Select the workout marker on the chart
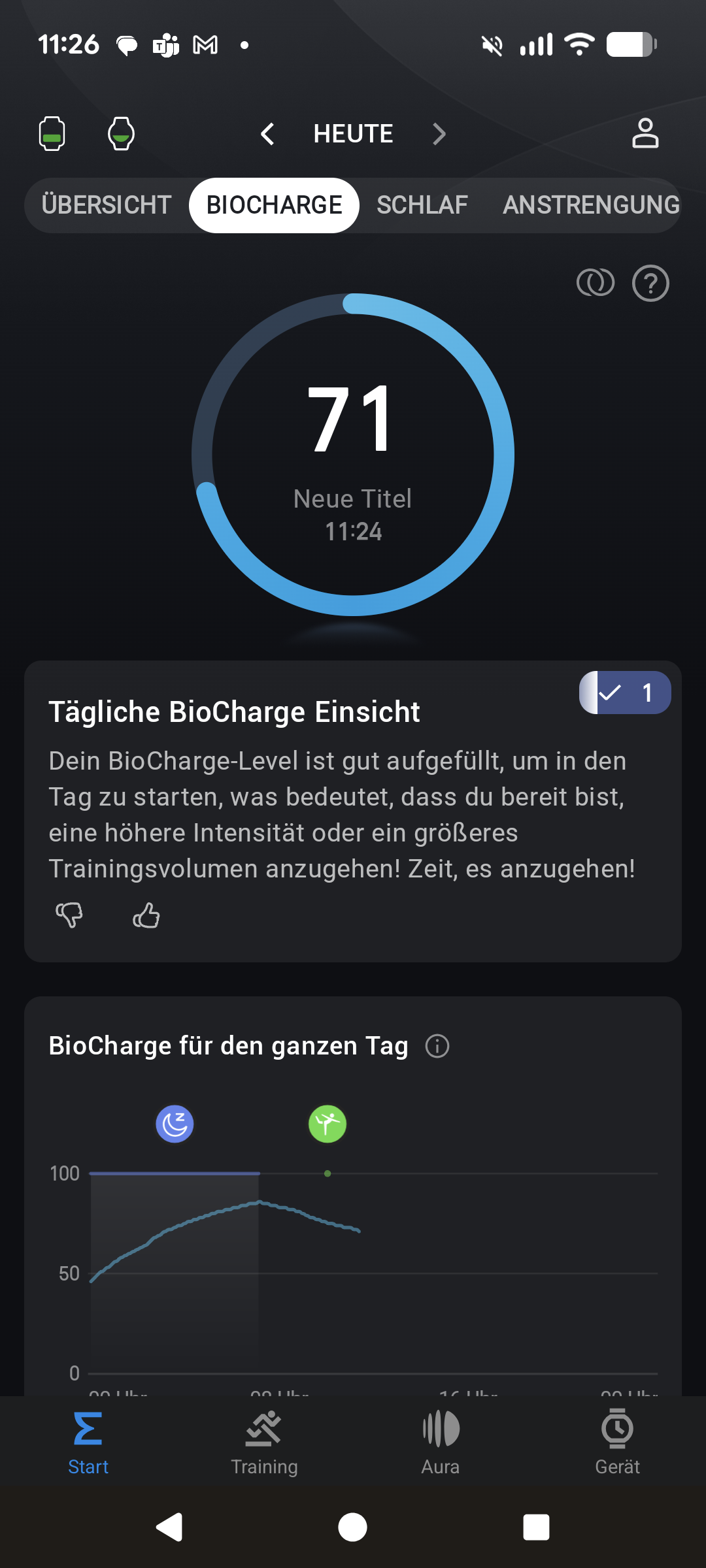706x1568 pixels. pos(328,1124)
